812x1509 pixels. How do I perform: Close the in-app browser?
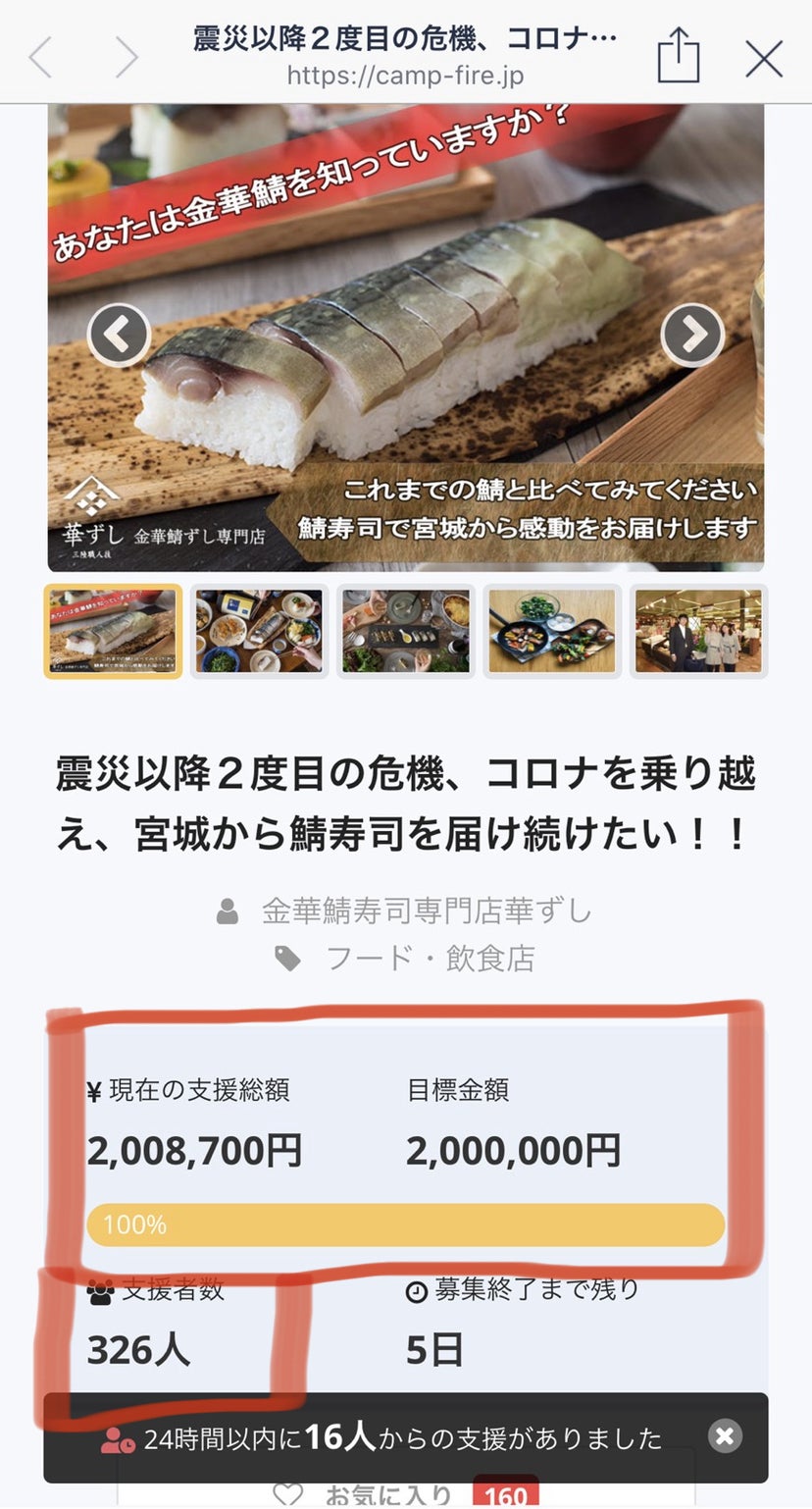(764, 59)
